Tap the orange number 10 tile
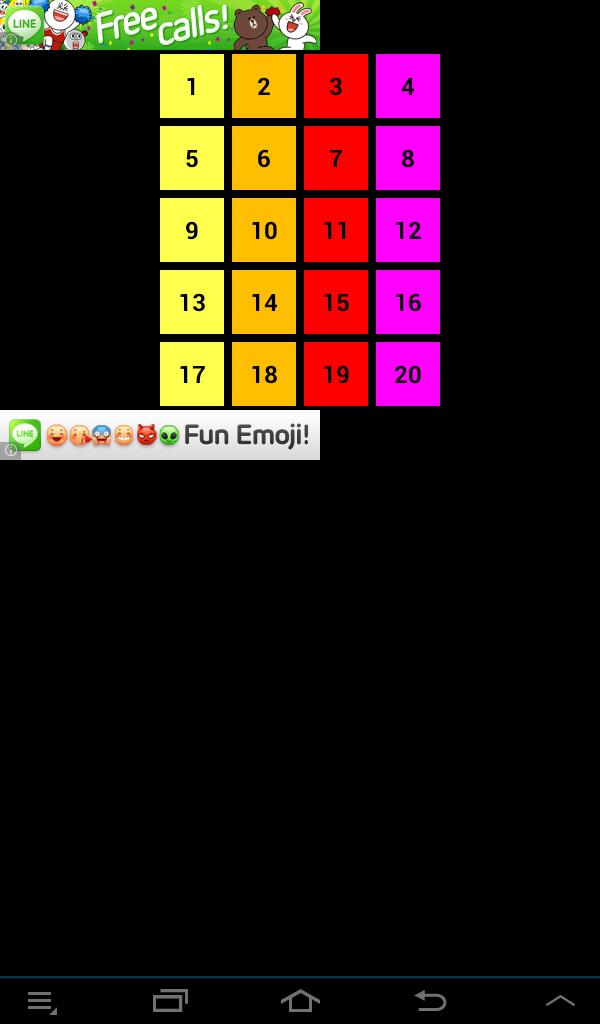Image resolution: width=600 pixels, height=1024 pixels. tap(264, 230)
